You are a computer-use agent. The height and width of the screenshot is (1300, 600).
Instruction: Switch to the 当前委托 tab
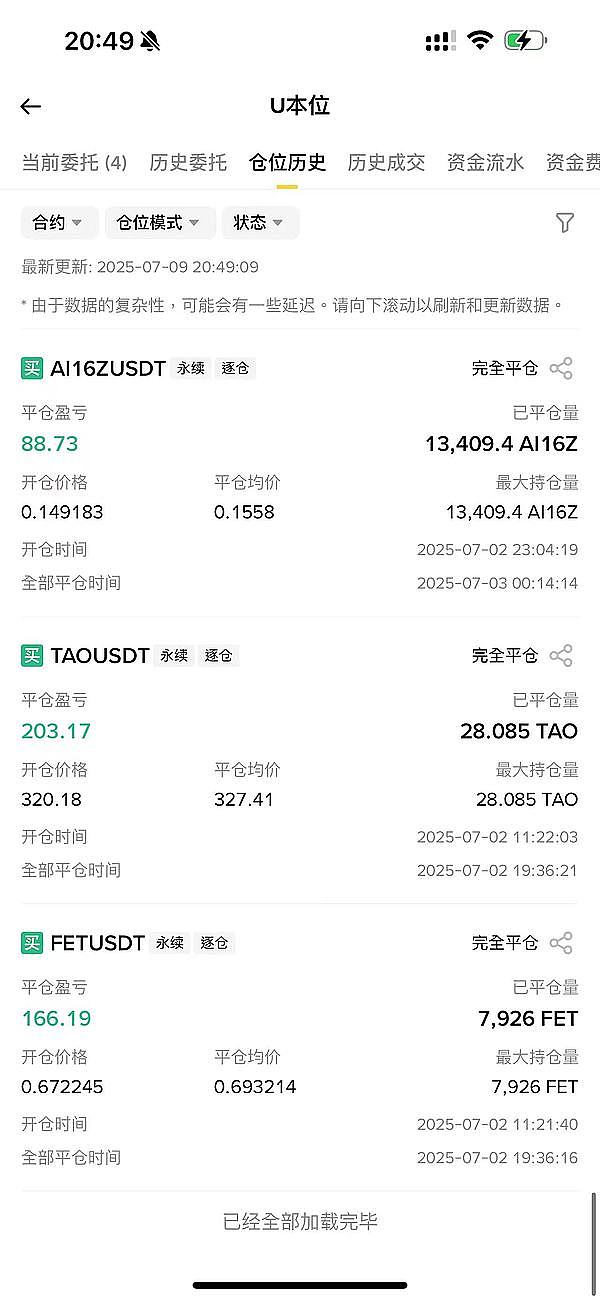(74, 162)
